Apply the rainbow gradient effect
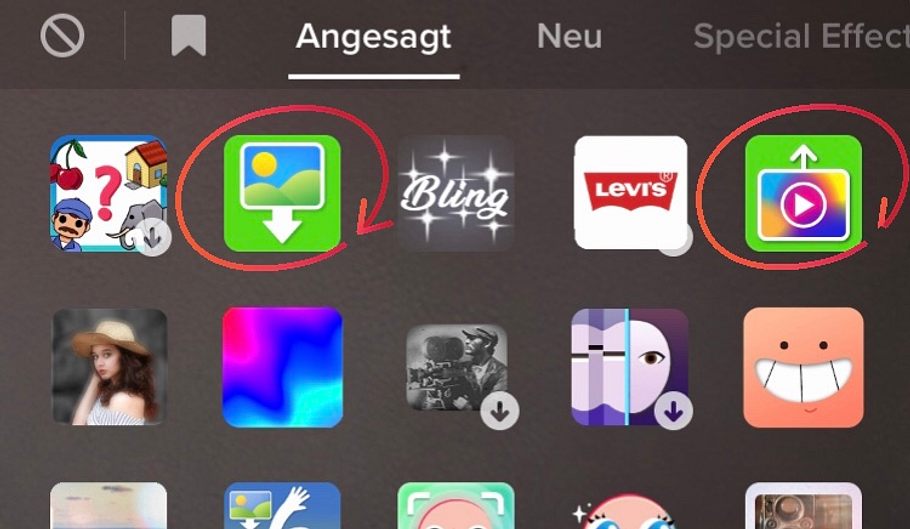Image resolution: width=910 pixels, height=529 pixels. pyautogui.click(x=282, y=366)
